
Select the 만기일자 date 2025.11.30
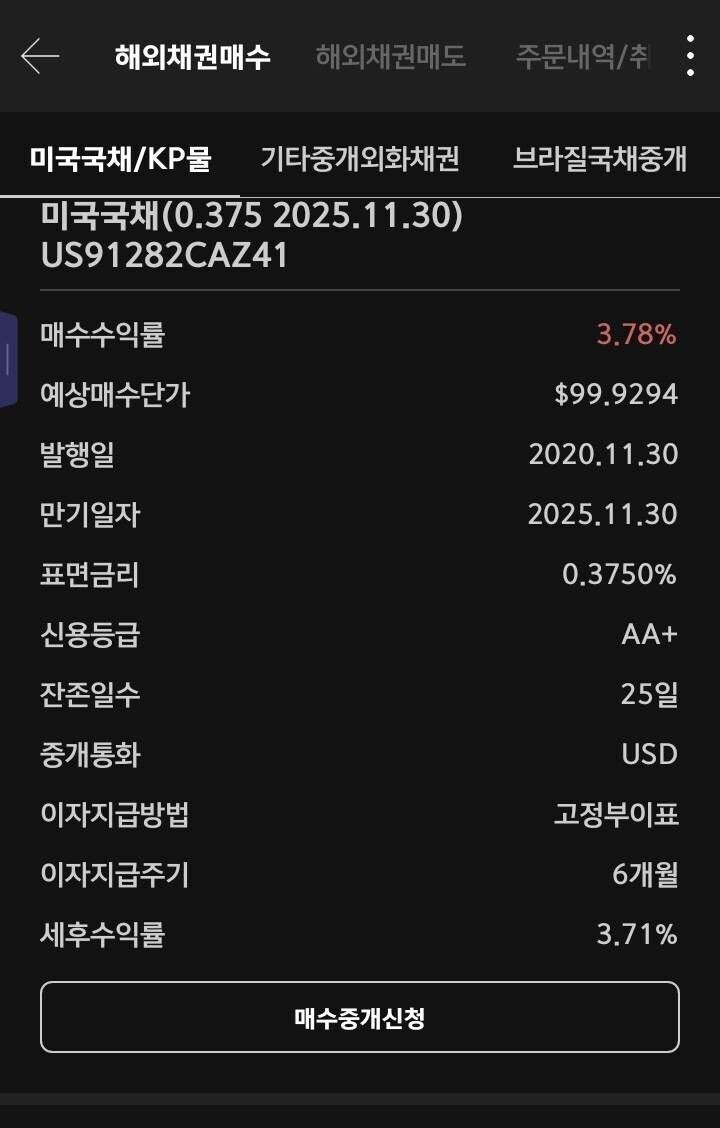tap(604, 516)
